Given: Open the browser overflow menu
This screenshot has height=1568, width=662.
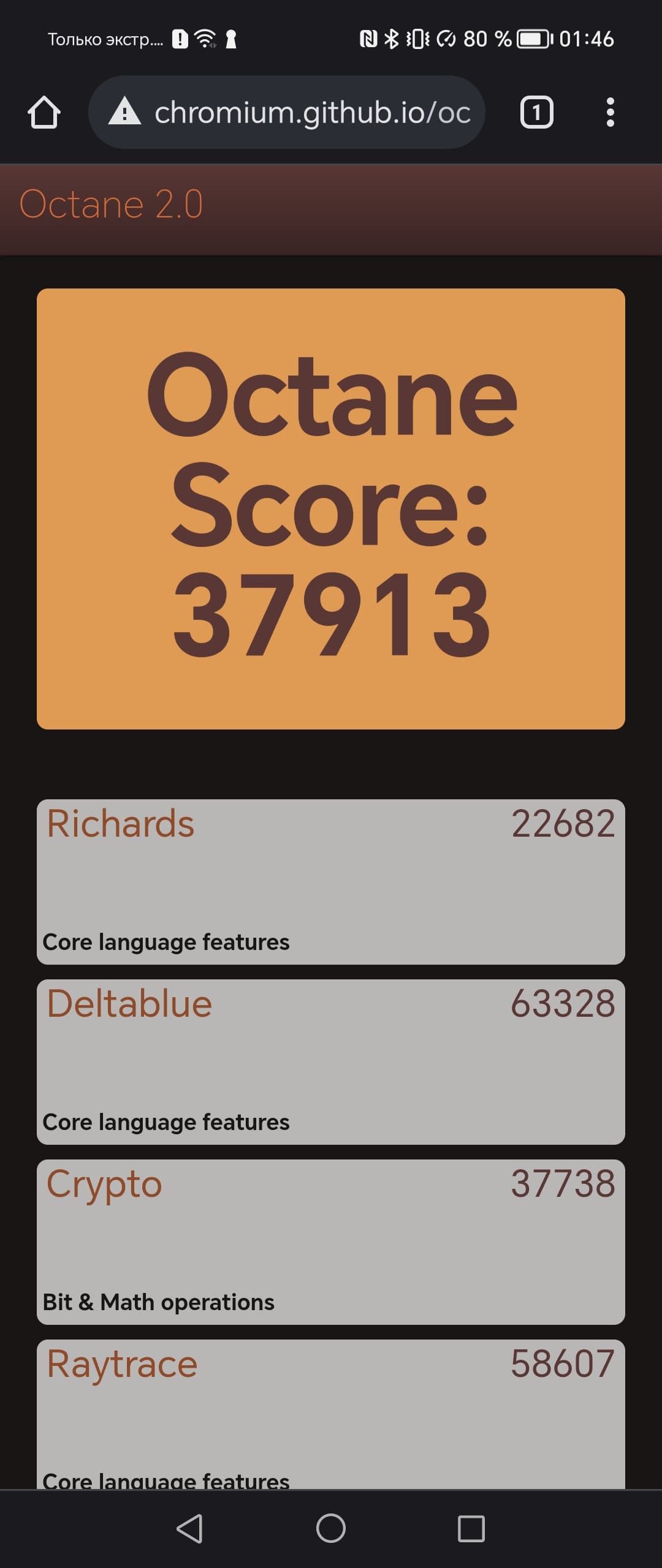Looking at the screenshot, I should pyautogui.click(x=609, y=113).
